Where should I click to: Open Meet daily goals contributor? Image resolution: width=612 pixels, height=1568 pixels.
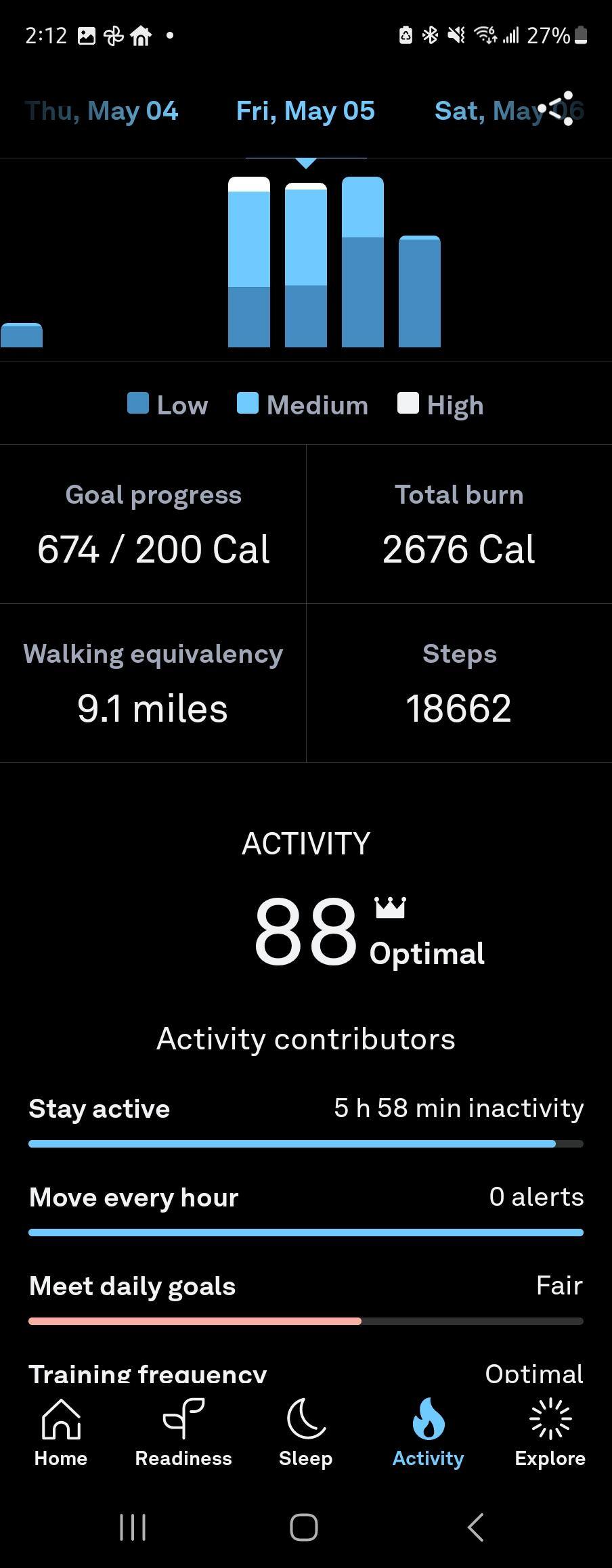pos(305,1300)
